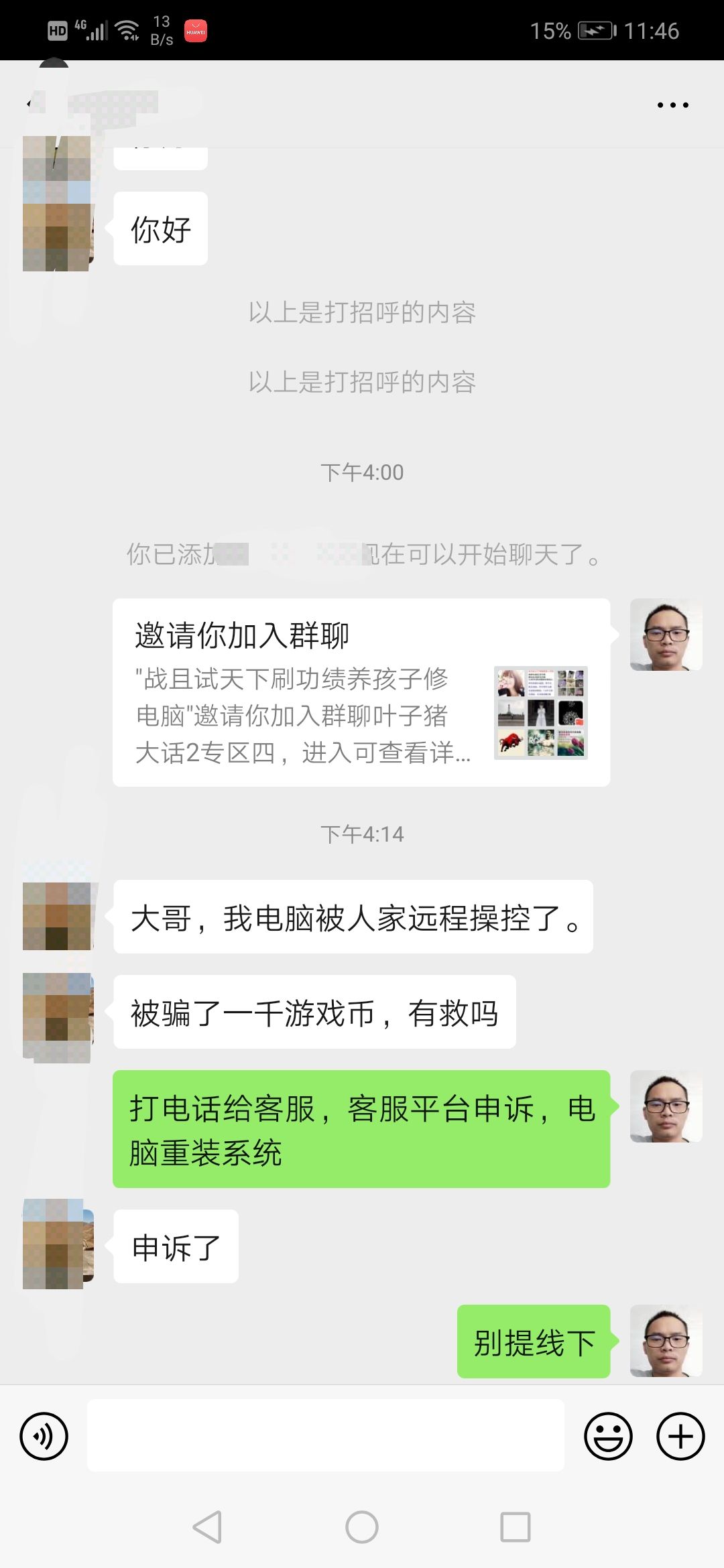Tap the system recent apps button
724x1568 pixels.
click(516, 1527)
